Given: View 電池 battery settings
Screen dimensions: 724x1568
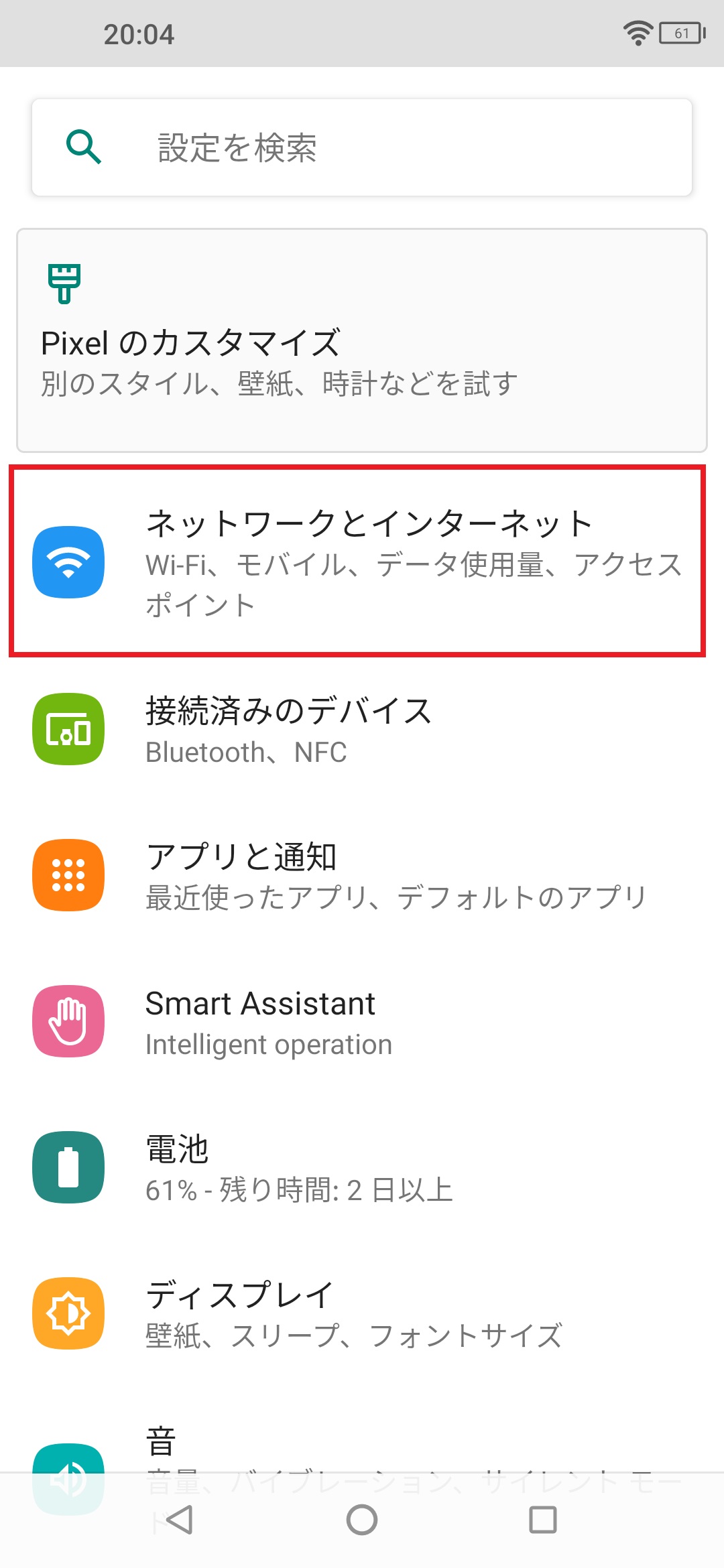Looking at the screenshot, I should click(362, 1167).
